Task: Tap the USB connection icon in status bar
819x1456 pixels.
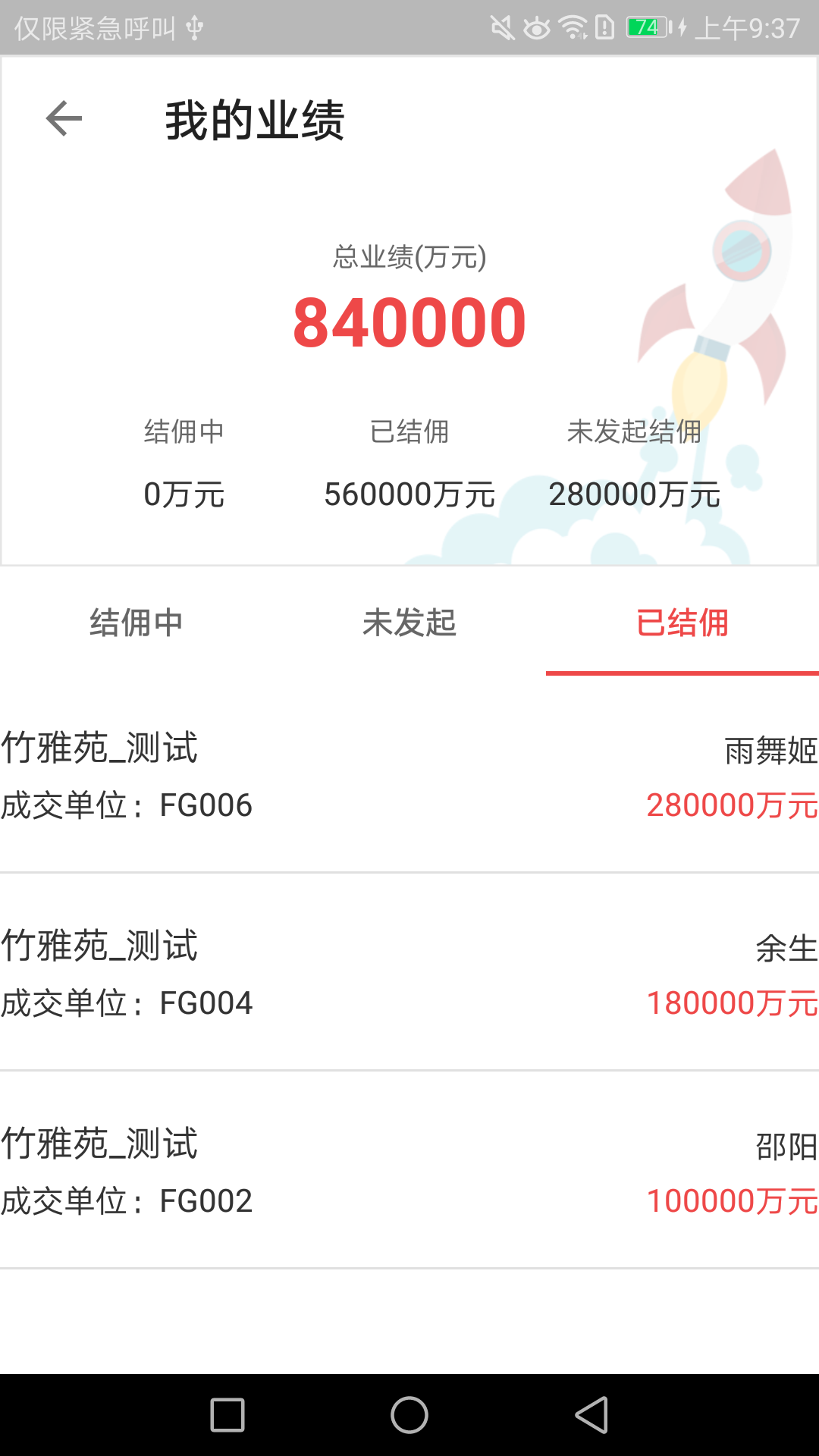Action: [x=195, y=25]
